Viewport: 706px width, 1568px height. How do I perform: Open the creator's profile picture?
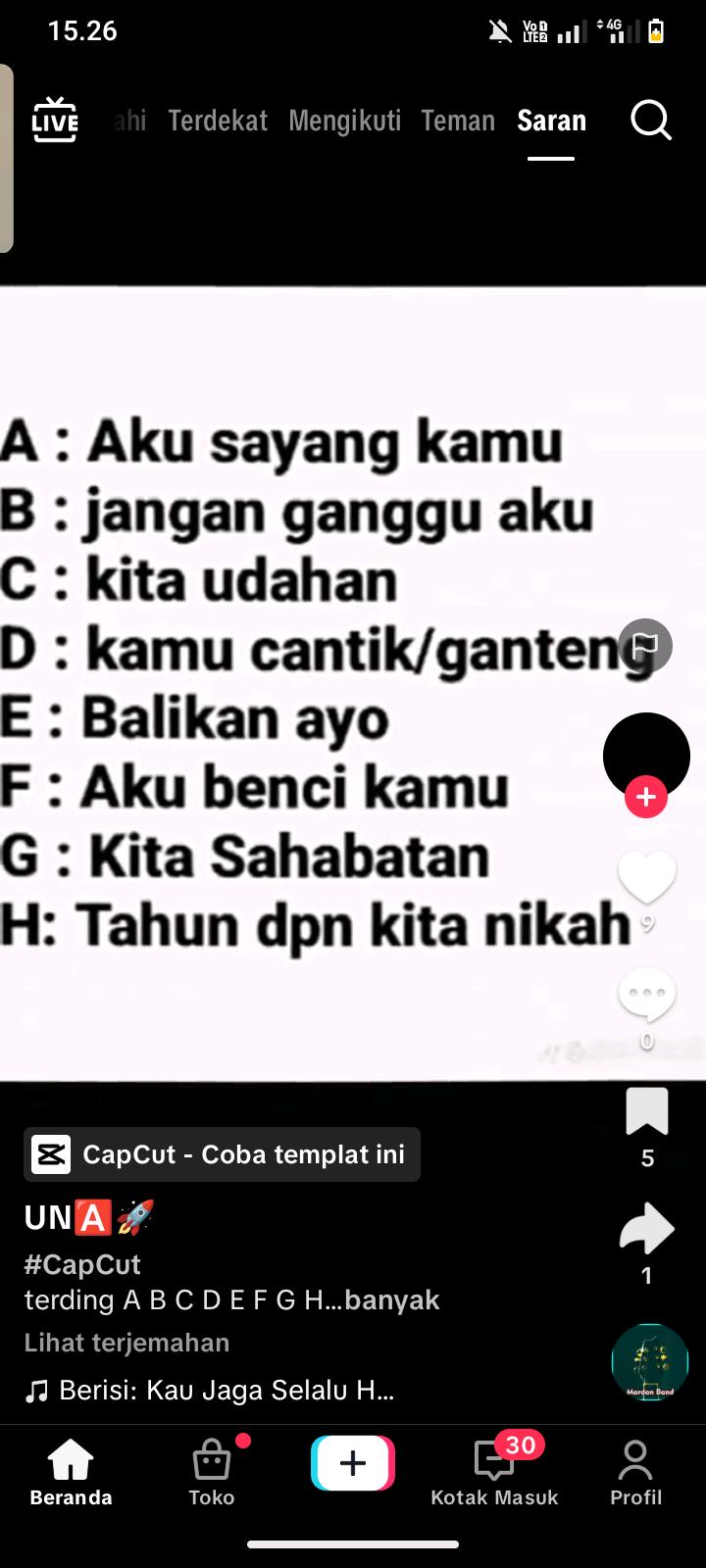646,755
